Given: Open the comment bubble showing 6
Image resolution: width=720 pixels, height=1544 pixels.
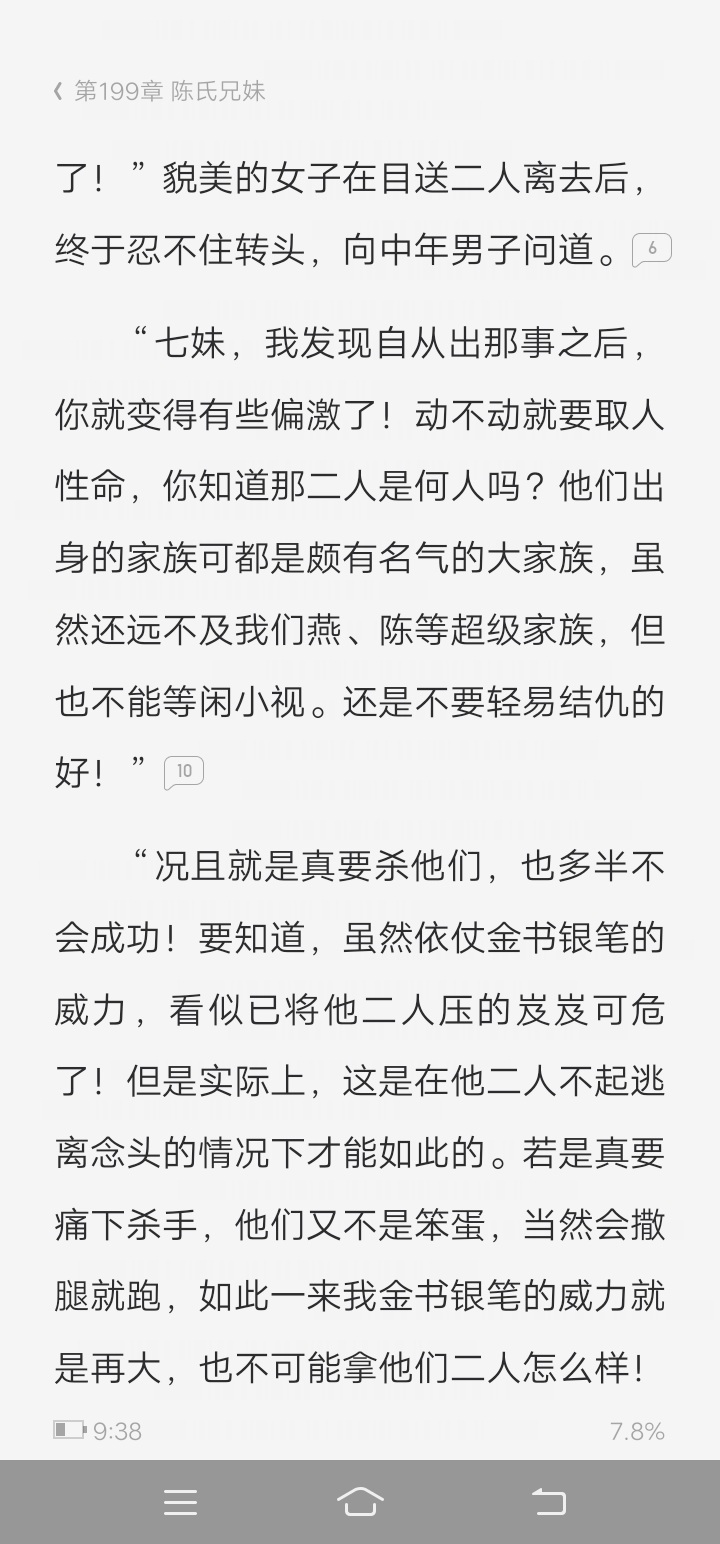Looking at the screenshot, I should tap(652, 249).
